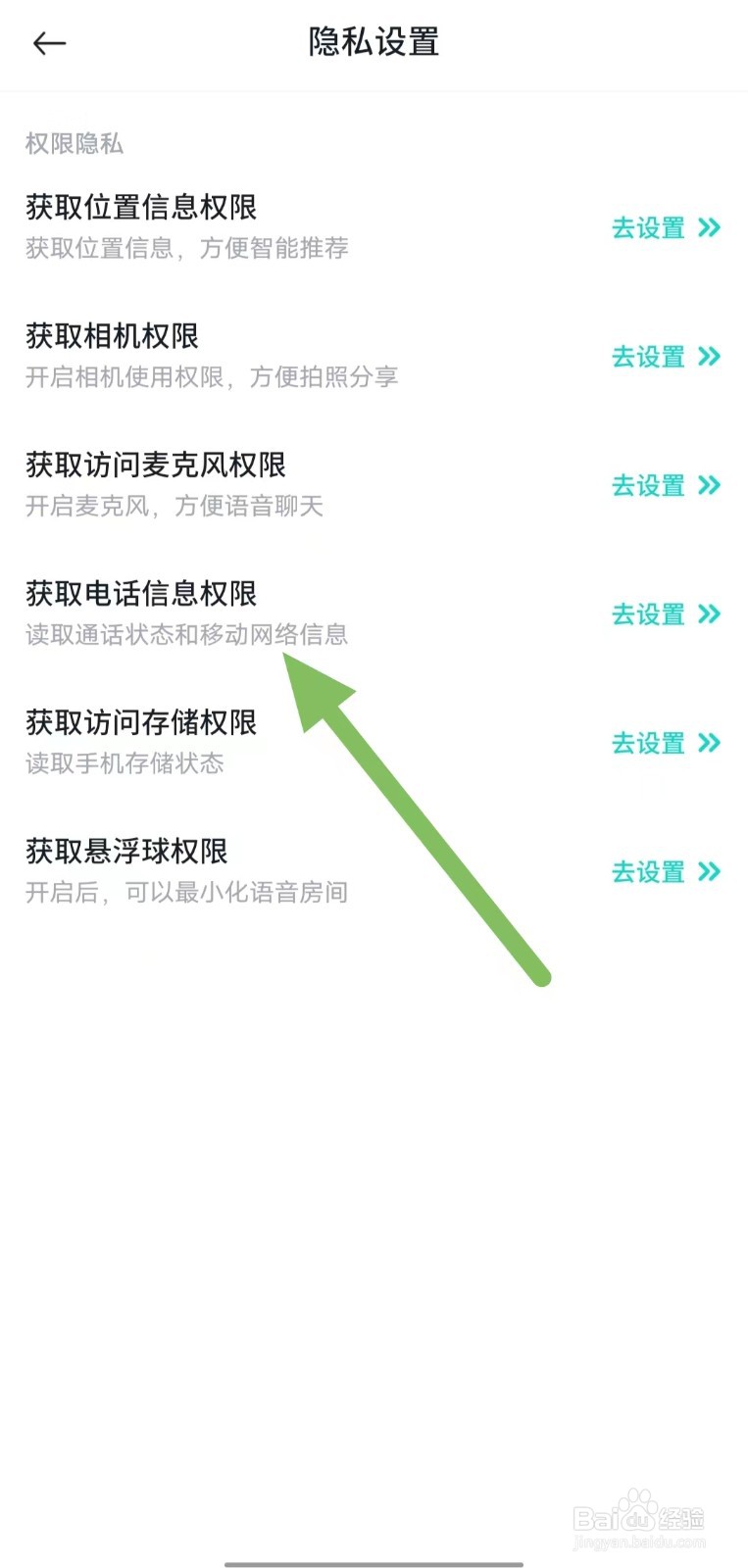Click the double-chevron icon next to 获取位置信息权限

coord(709,228)
